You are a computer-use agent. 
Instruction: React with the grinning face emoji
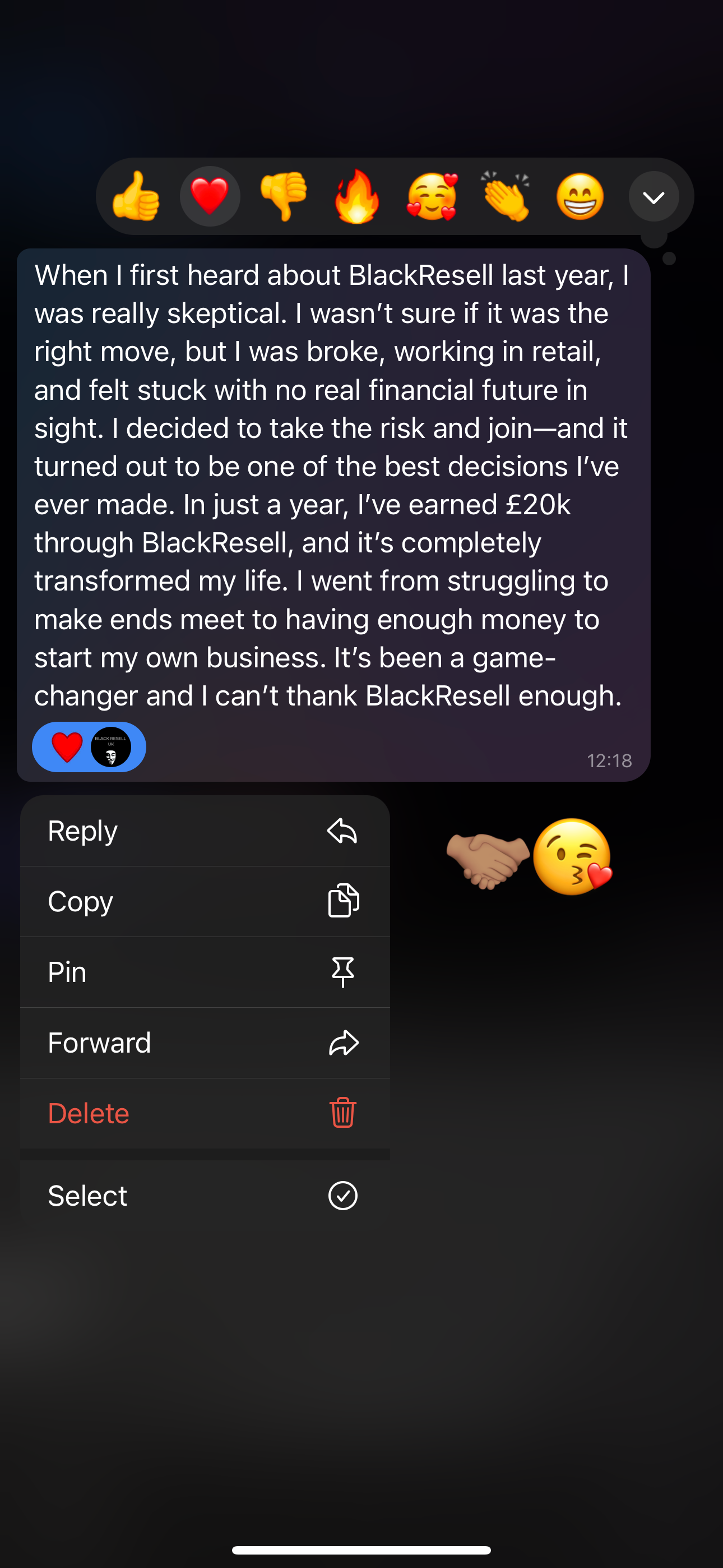(x=580, y=197)
